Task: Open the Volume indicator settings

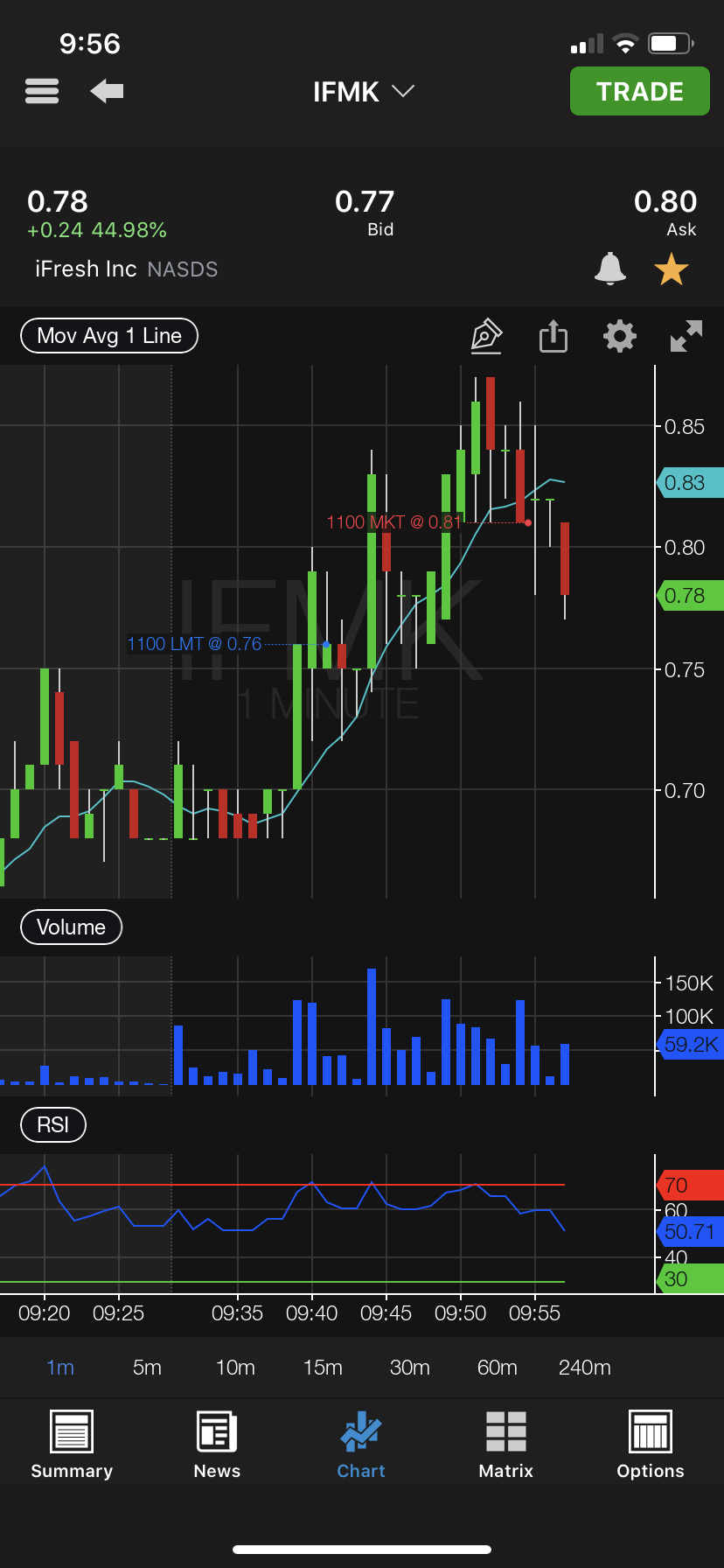Action: click(71, 927)
